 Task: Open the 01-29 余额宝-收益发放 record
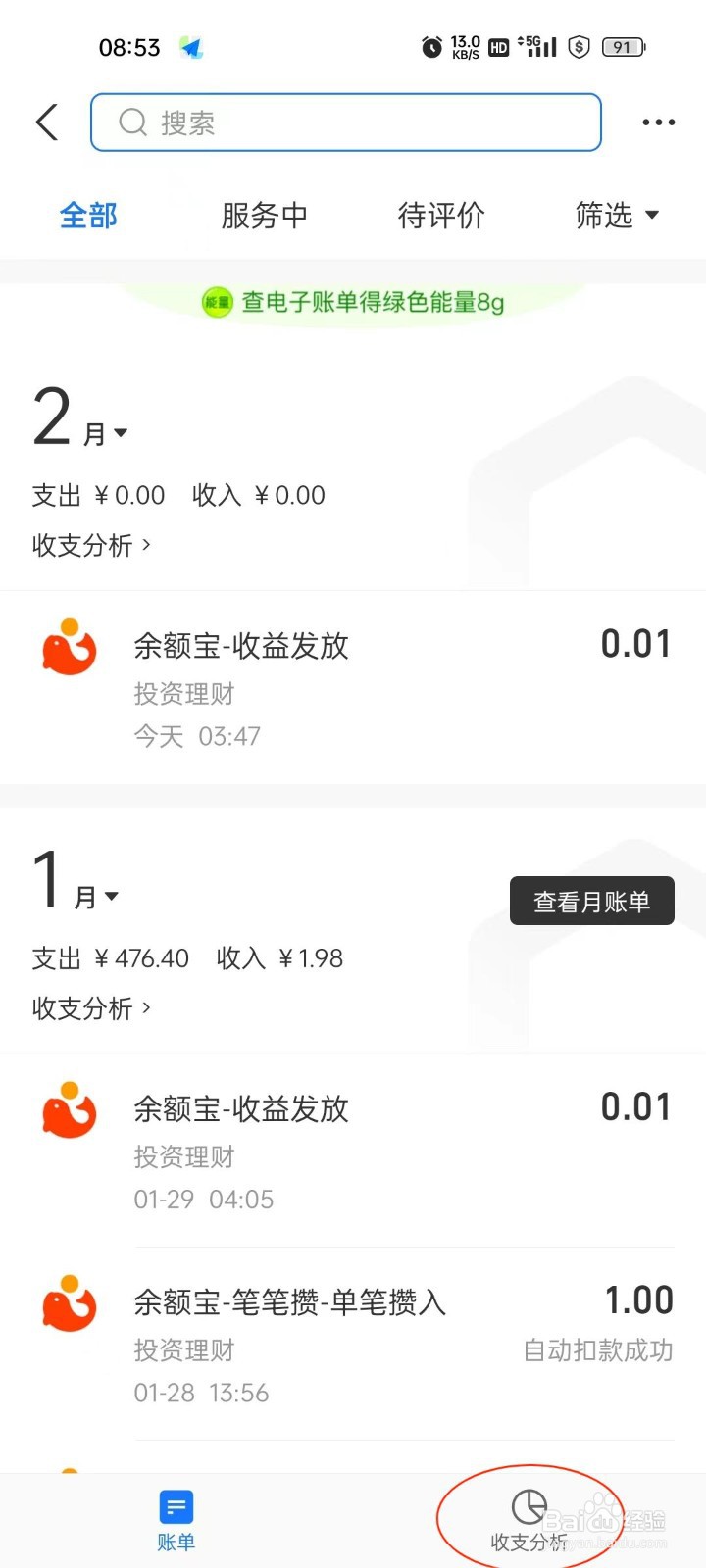coord(353,1151)
